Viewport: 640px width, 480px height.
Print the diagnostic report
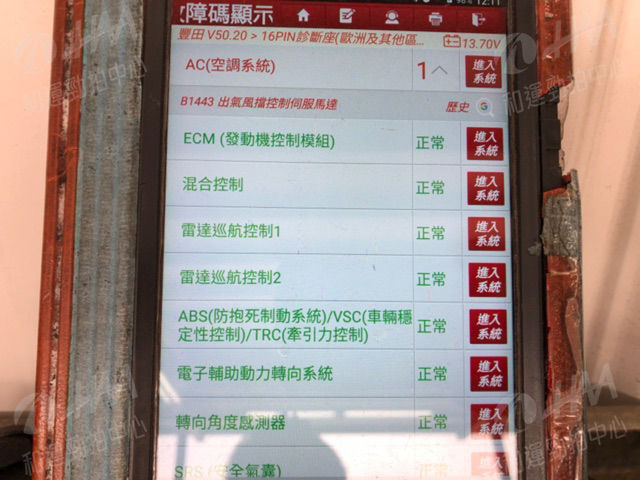click(435, 17)
